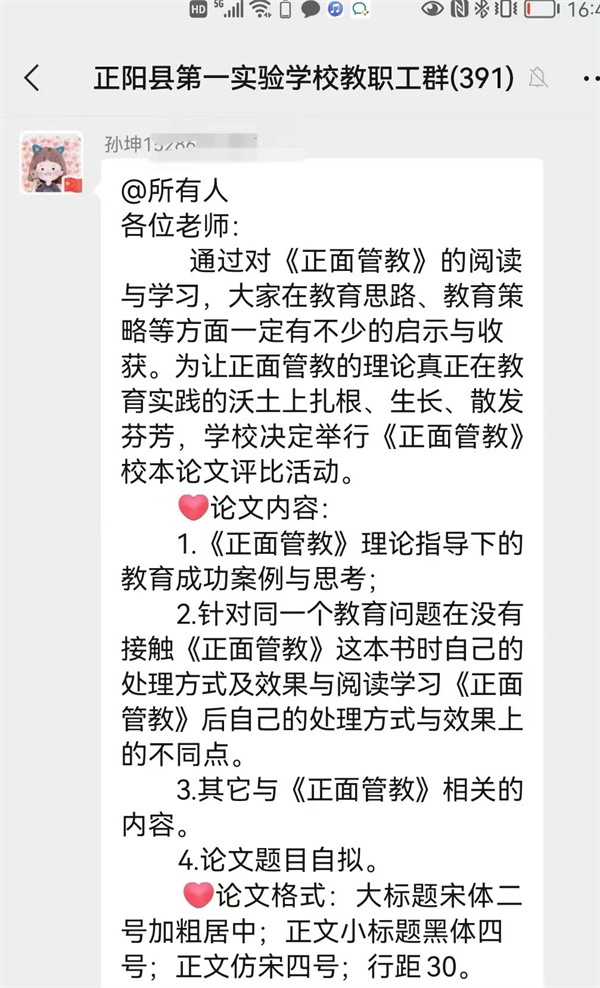Go back from the group chat

(x=32, y=78)
